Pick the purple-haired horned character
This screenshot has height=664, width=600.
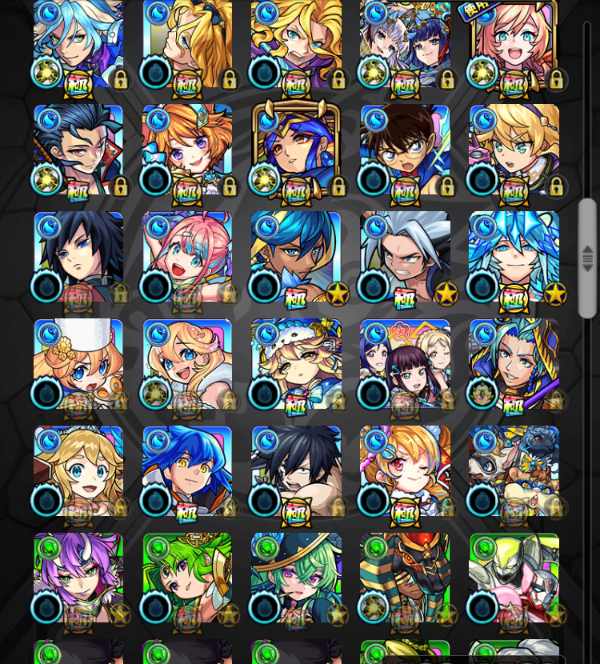tap(78, 578)
